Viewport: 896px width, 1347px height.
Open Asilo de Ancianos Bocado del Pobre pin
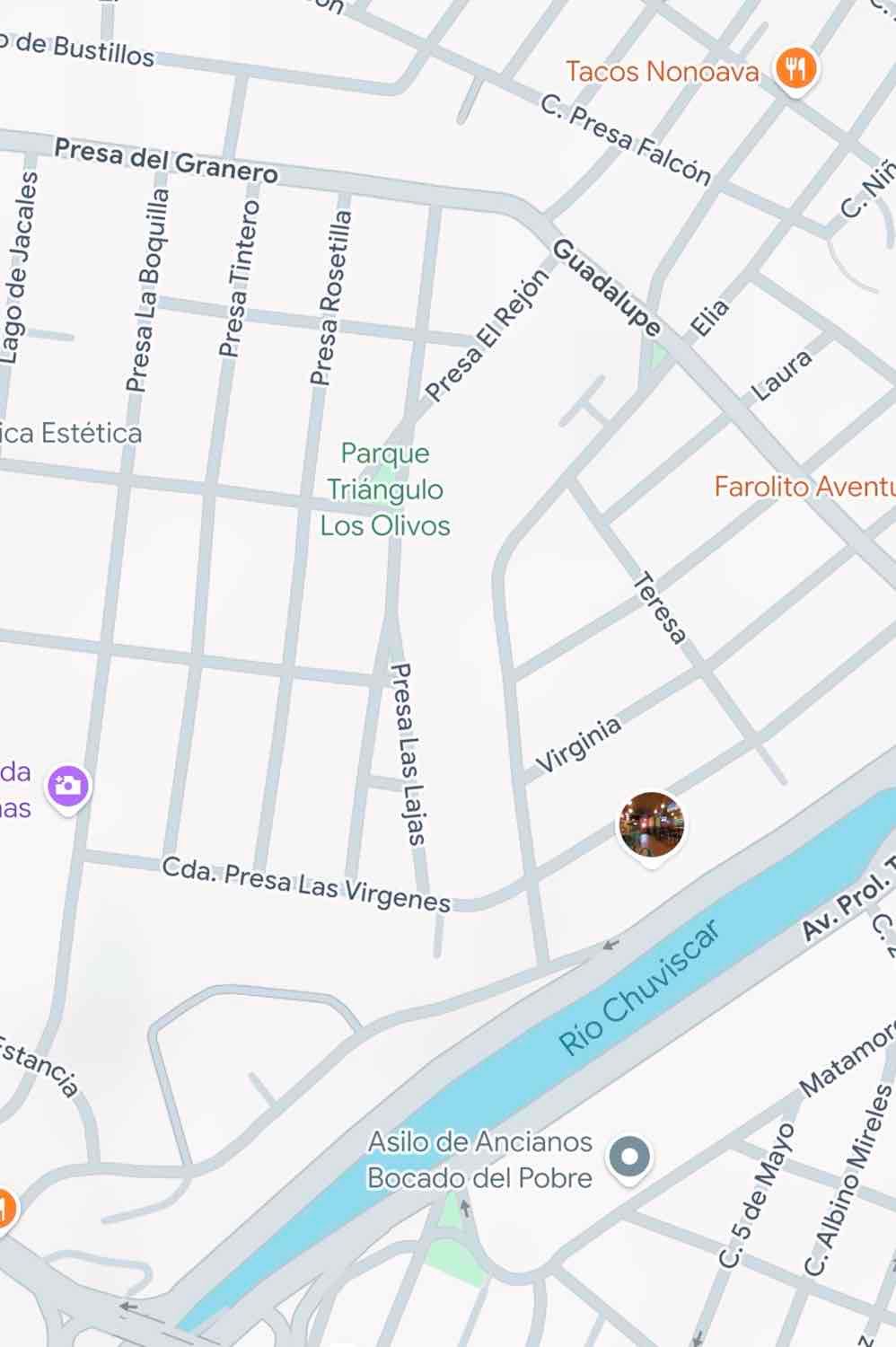point(629,1157)
